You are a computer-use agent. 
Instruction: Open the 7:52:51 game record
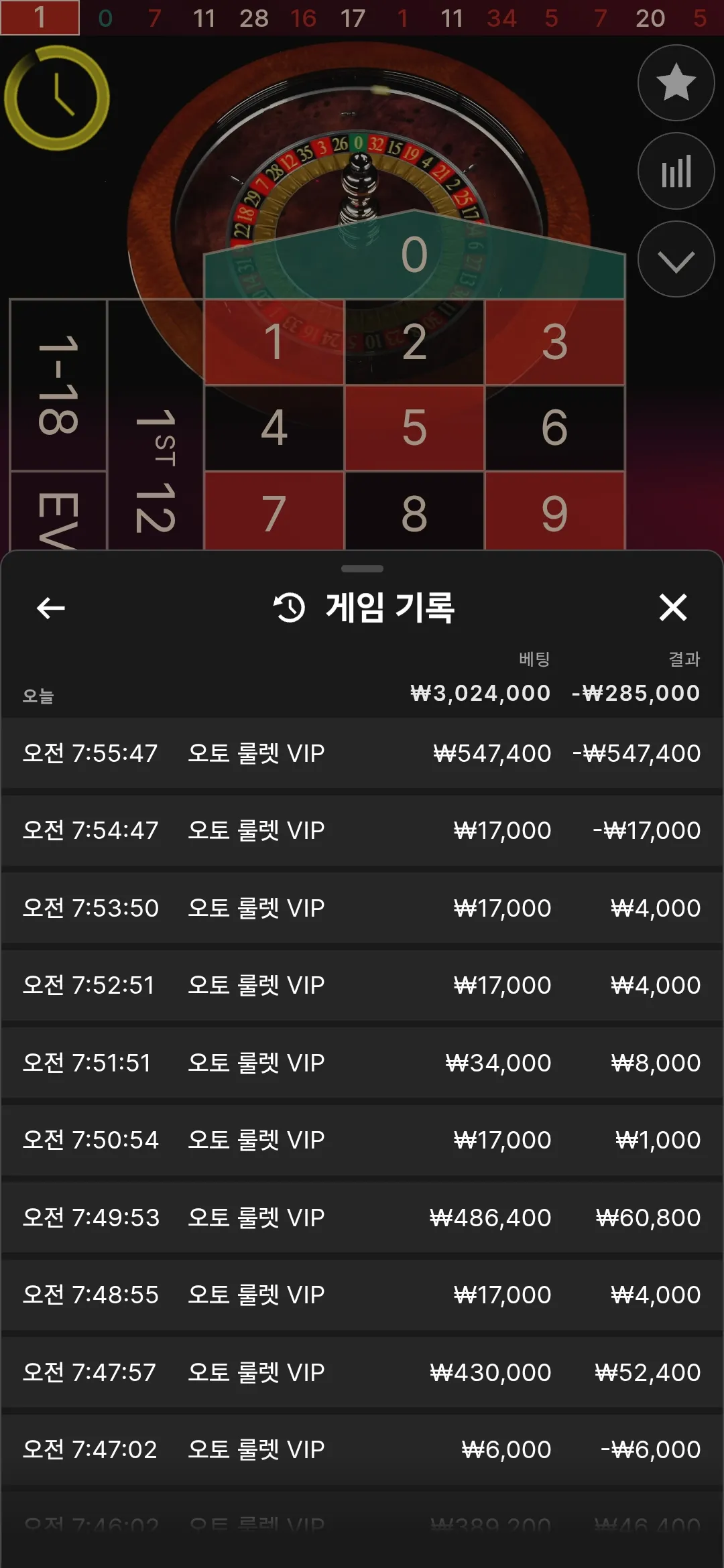(x=362, y=985)
